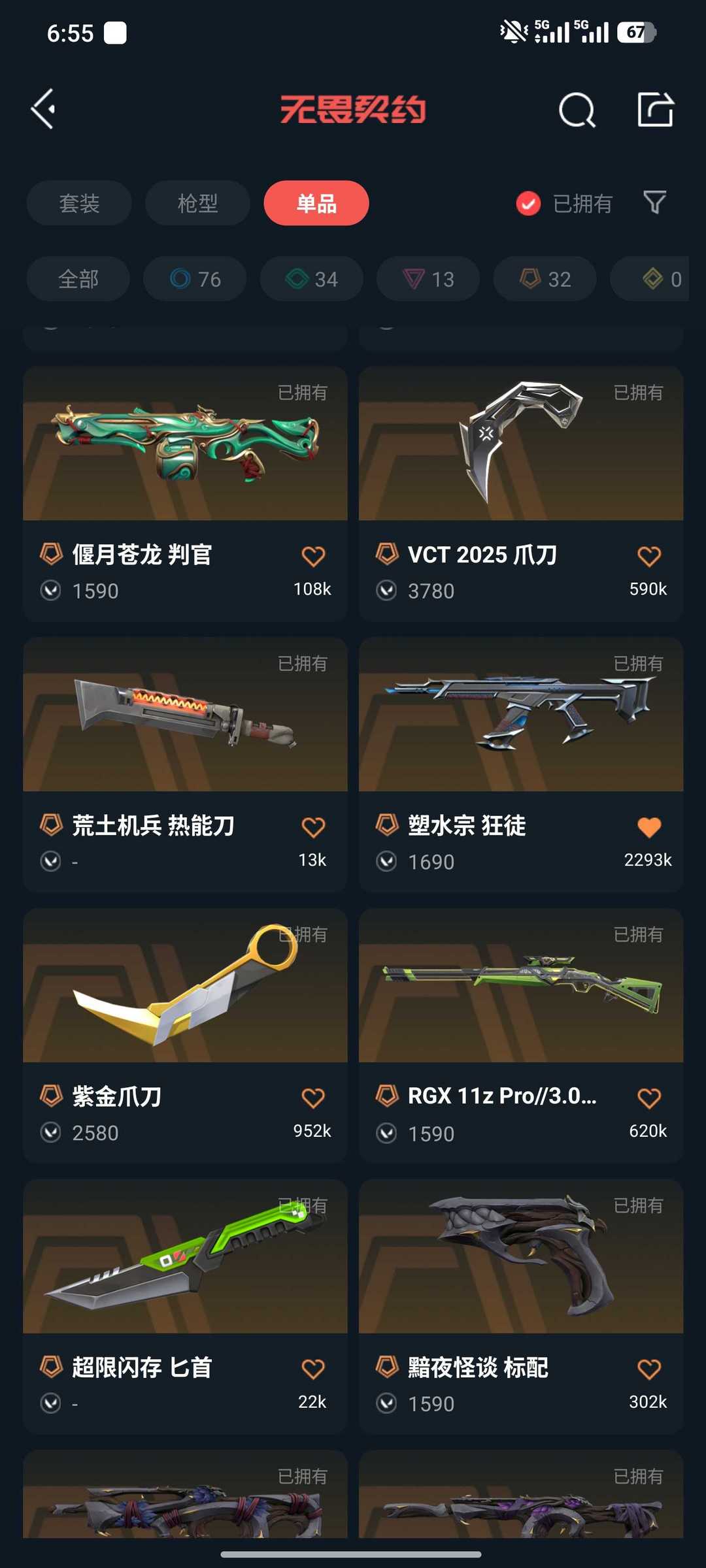Image resolution: width=706 pixels, height=1568 pixels.
Task: Like the VCT 2025 爪刀 skin
Action: (648, 557)
